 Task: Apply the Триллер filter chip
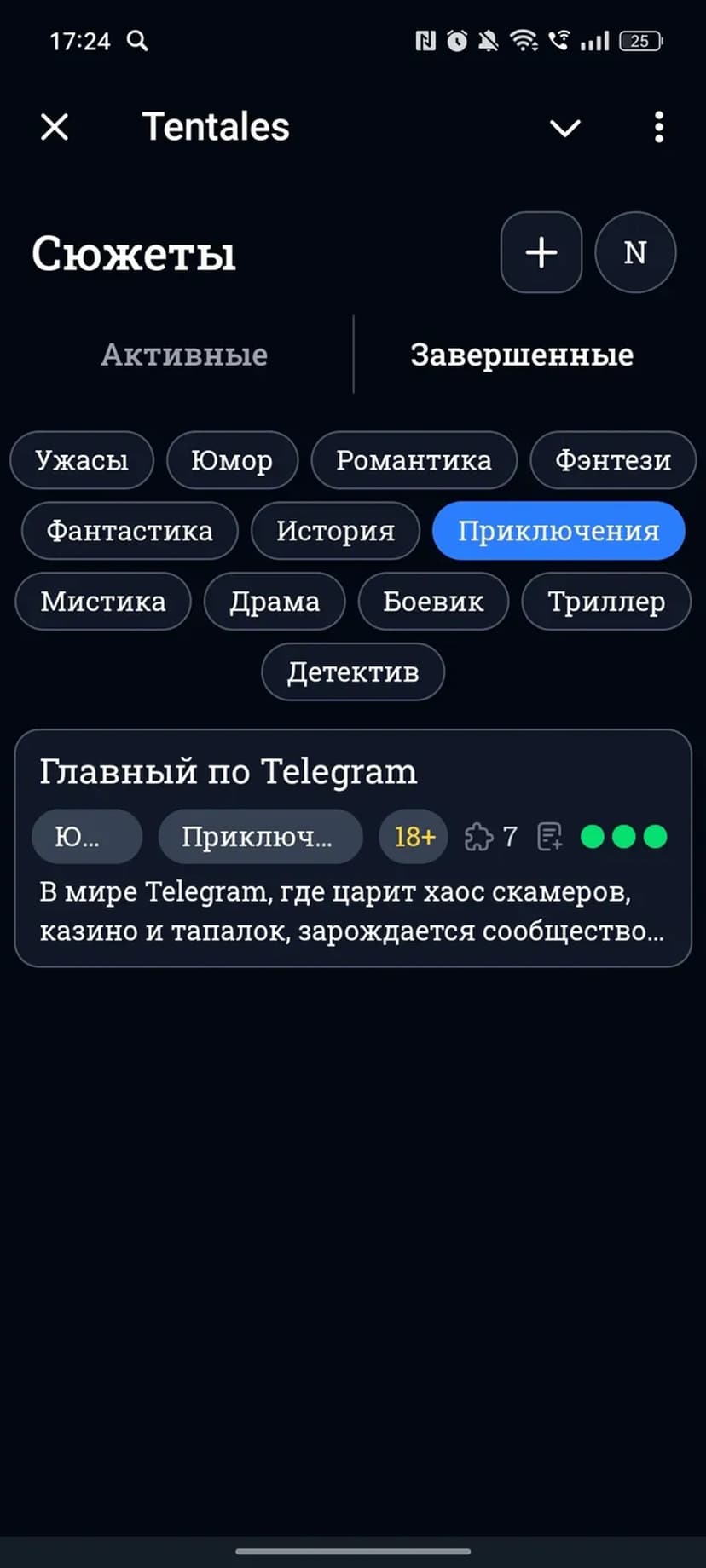coord(605,602)
